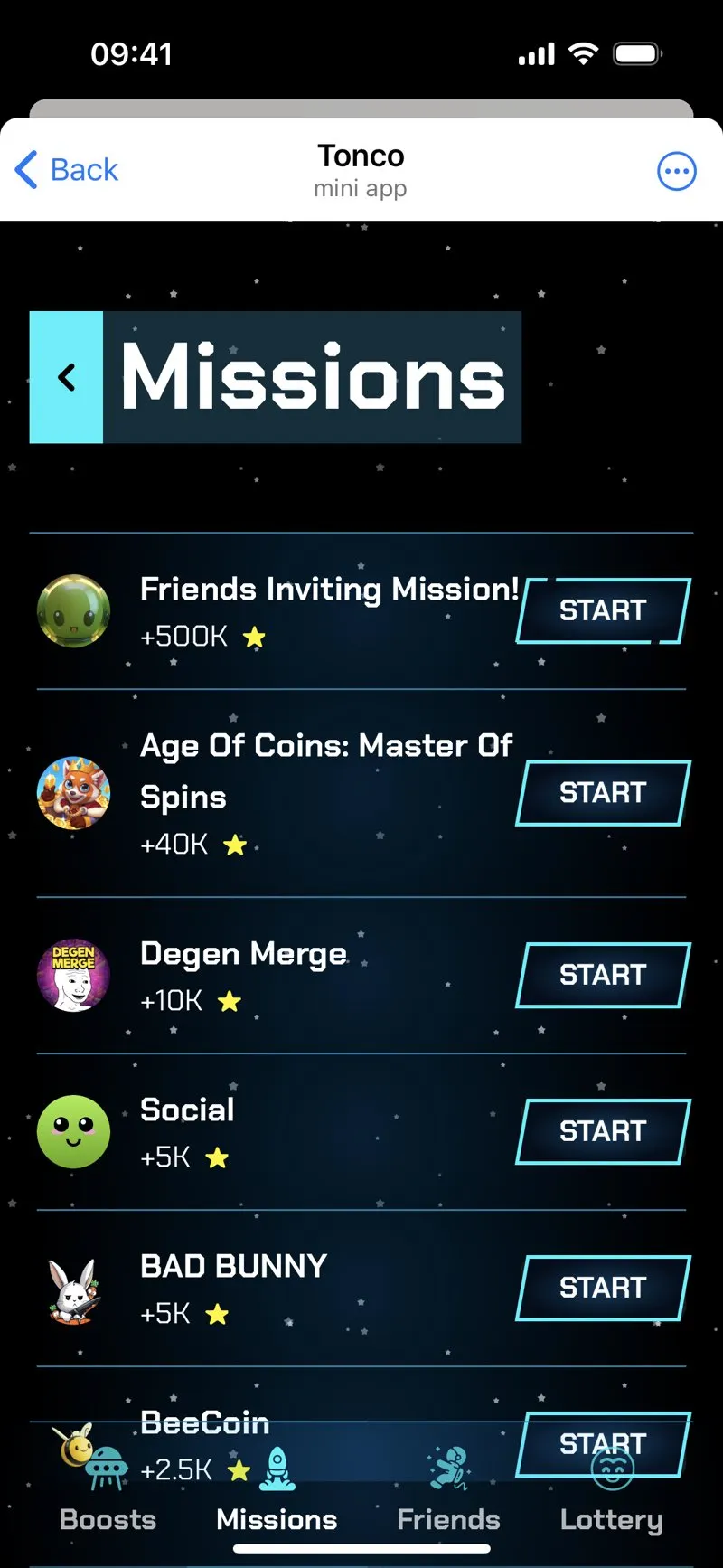Start the Social mission
This screenshot has width=723, height=1568.
click(603, 1131)
